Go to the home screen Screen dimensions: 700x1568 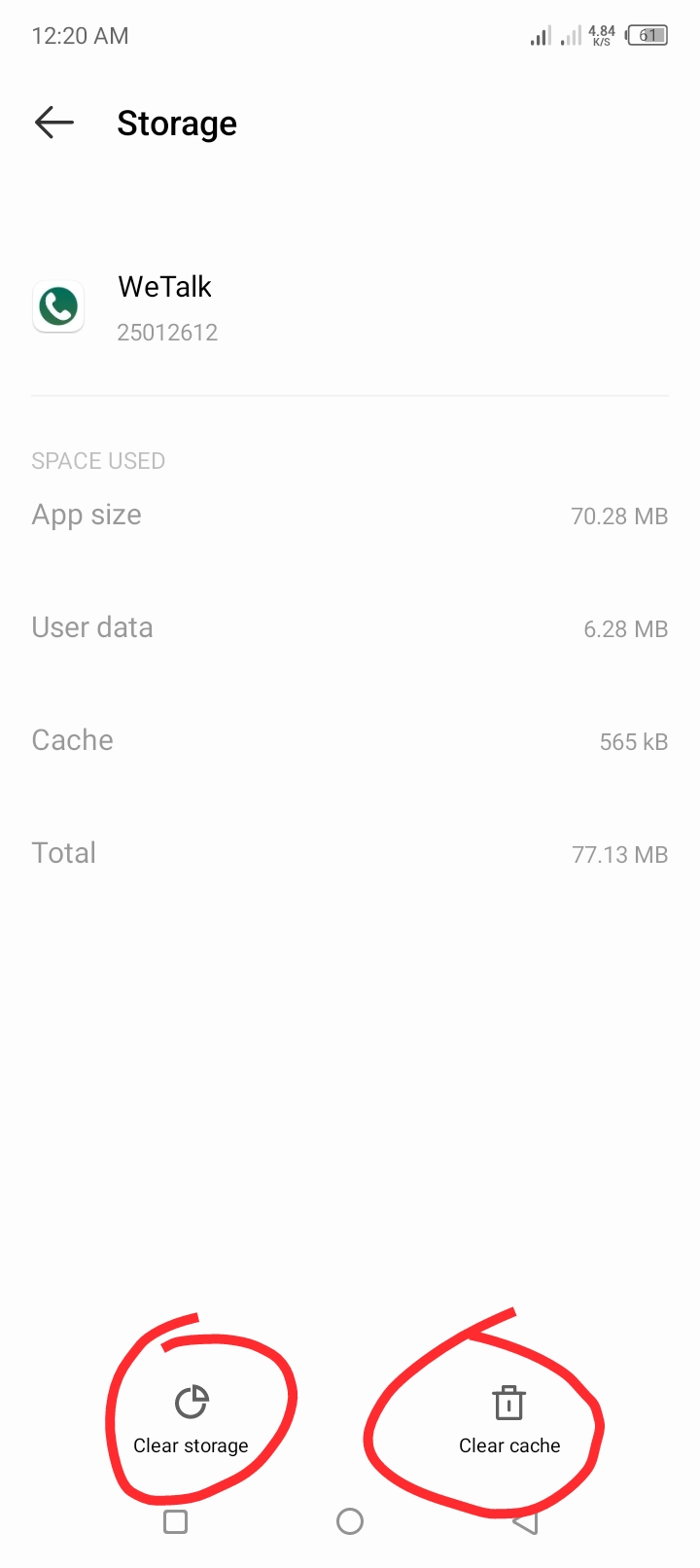(350, 1521)
